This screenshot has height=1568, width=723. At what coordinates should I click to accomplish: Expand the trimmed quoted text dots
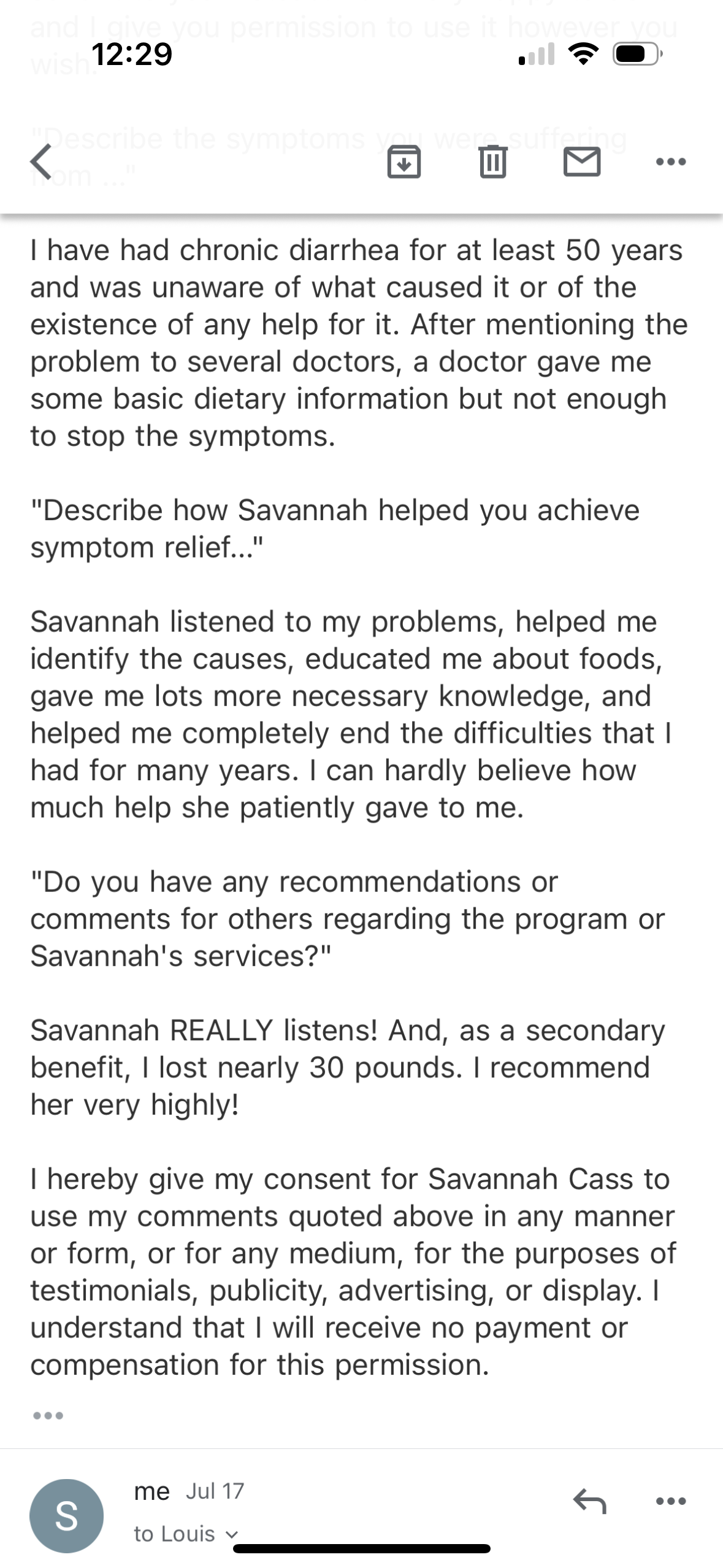(x=48, y=1415)
